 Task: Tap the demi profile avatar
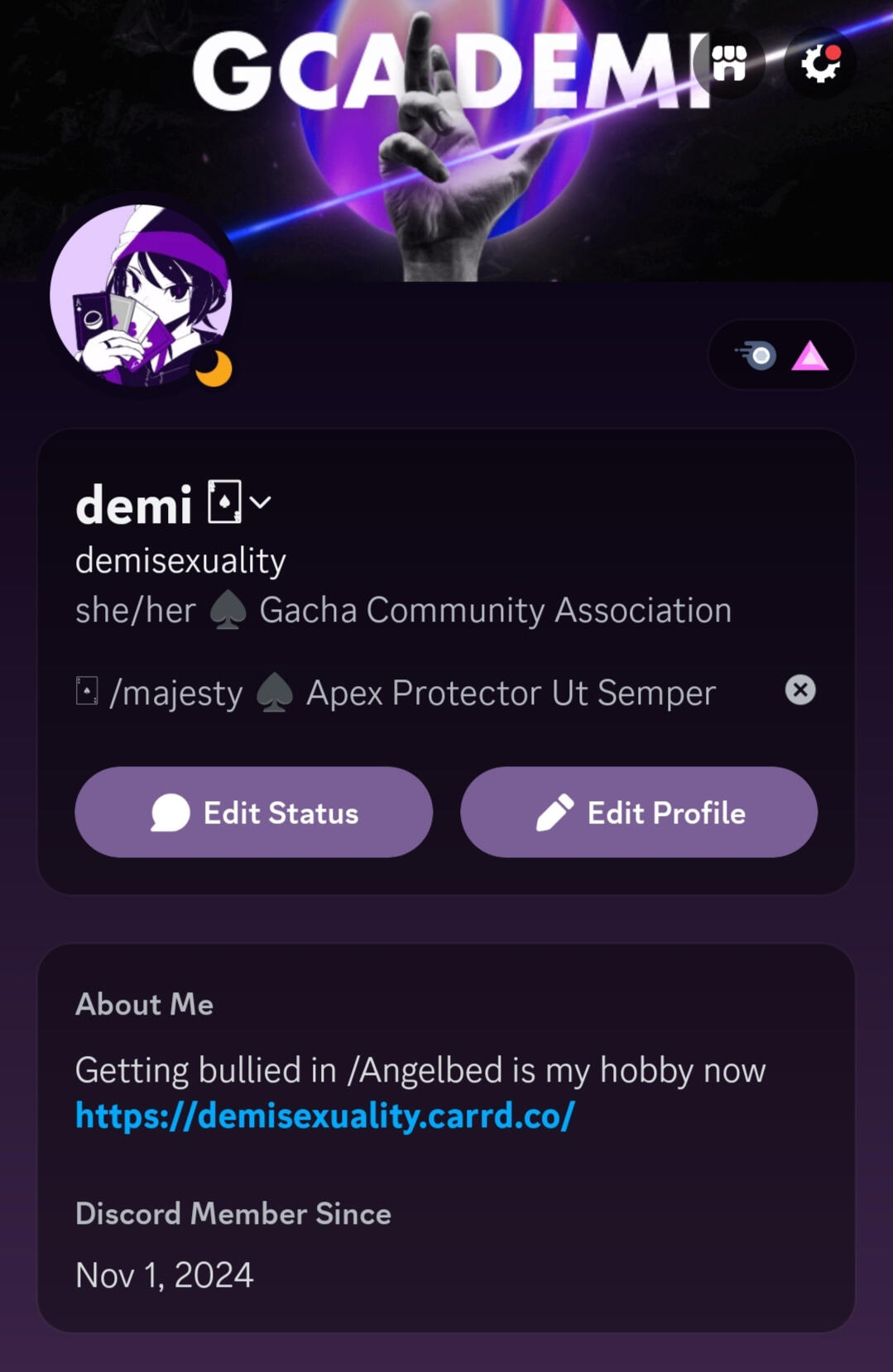tap(141, 295)
